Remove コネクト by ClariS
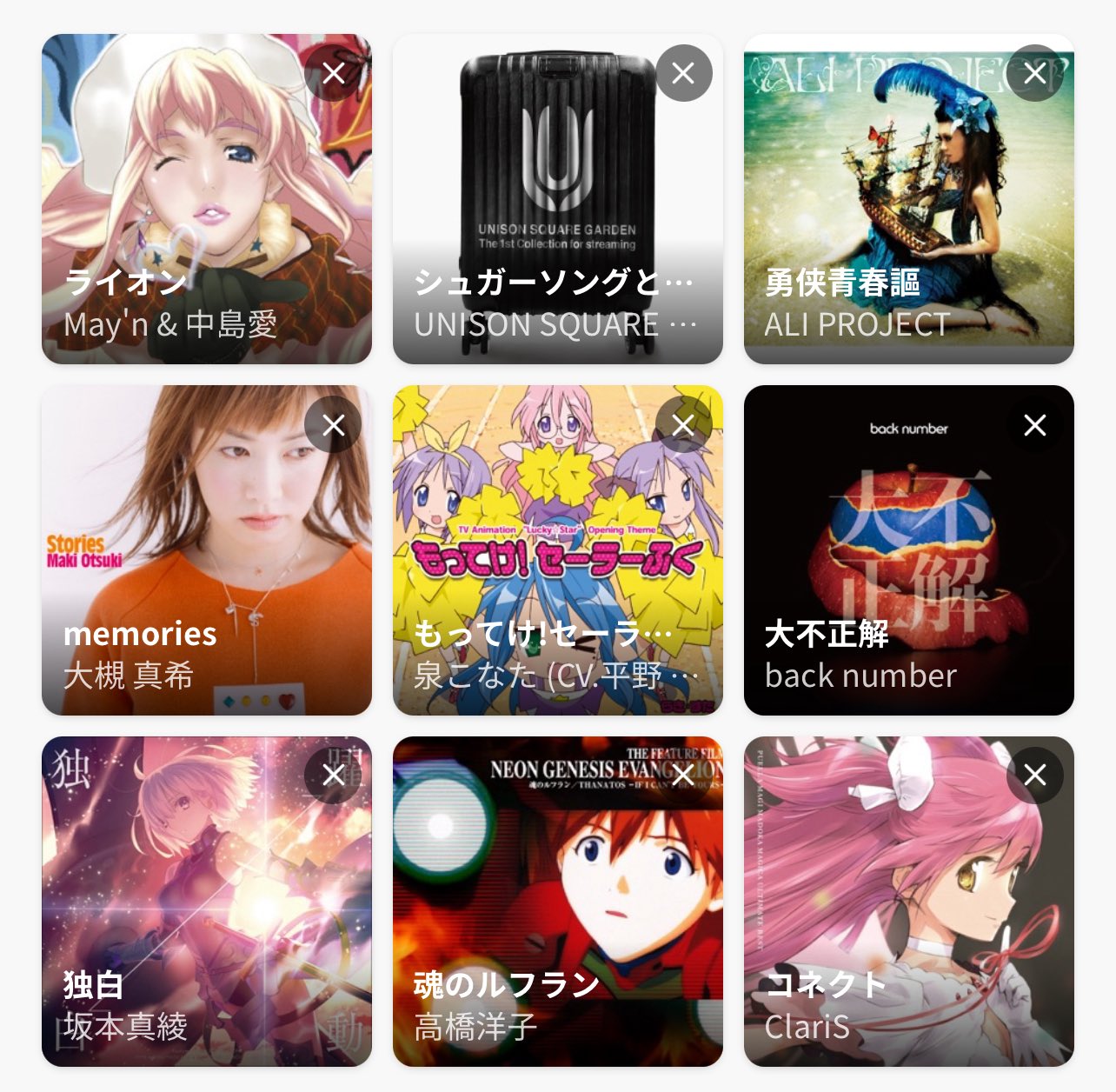This screenshot has width=1116, height=1092. [x=1034, y=775]
